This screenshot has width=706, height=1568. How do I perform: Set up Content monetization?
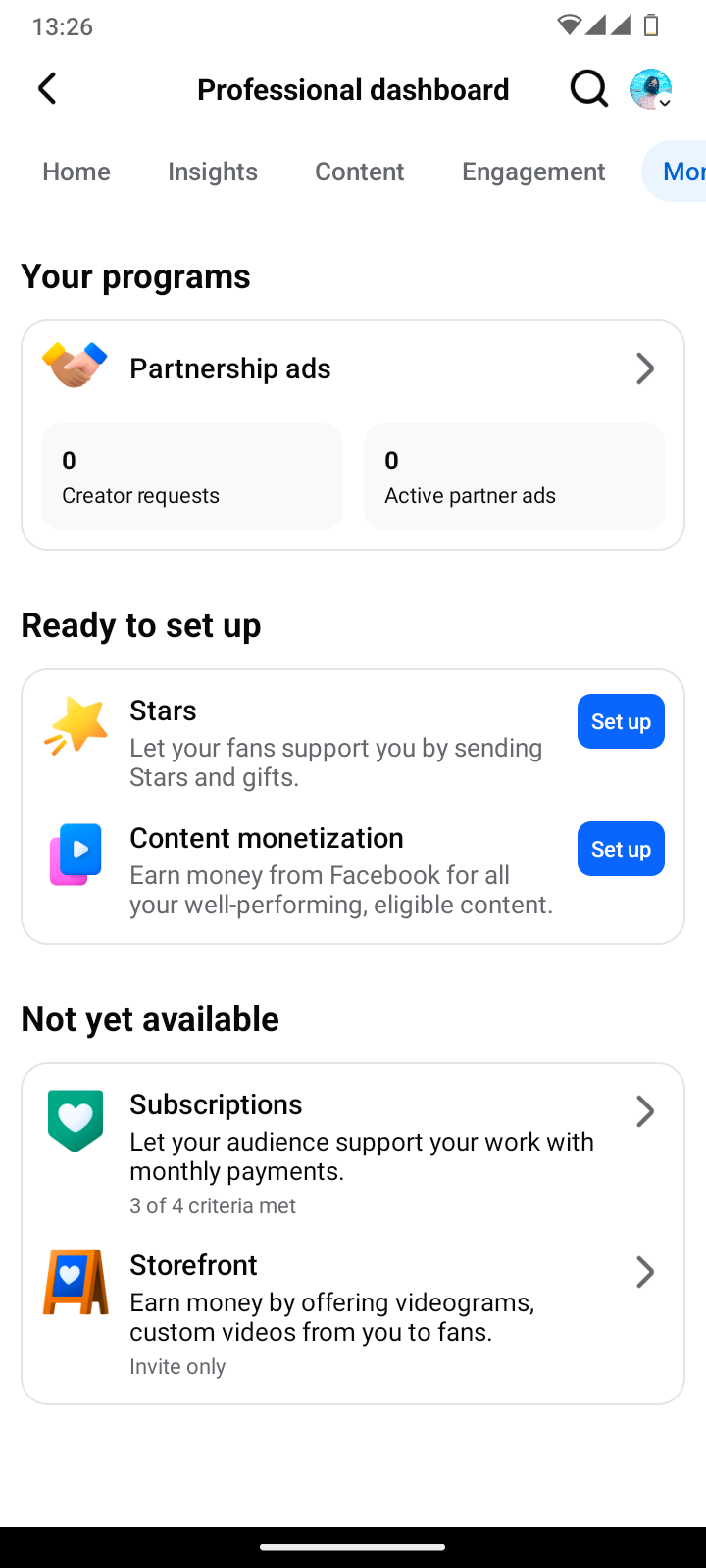[621, 849]
